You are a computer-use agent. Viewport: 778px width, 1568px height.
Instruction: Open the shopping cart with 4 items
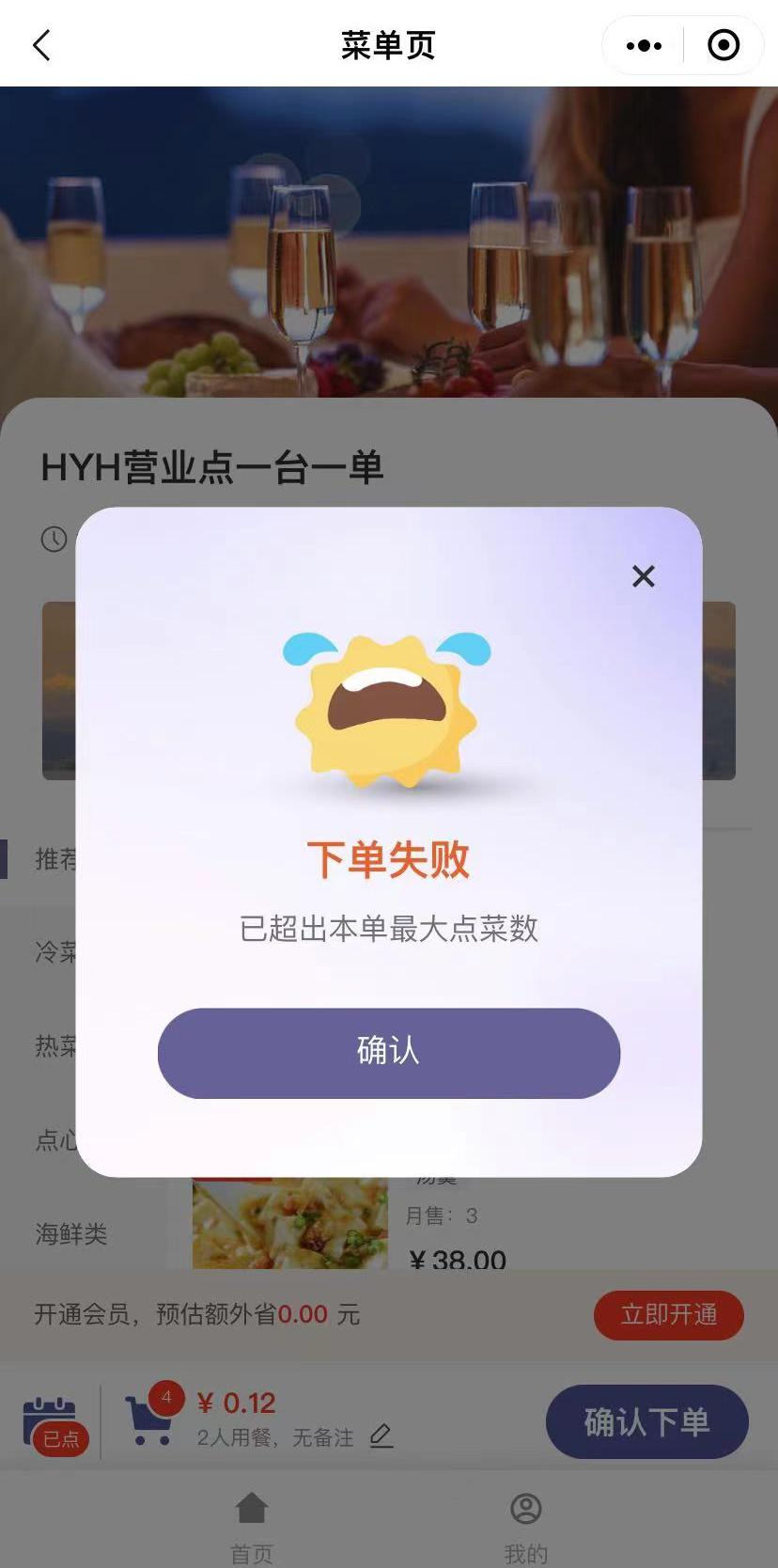(x=150, y=1418)
